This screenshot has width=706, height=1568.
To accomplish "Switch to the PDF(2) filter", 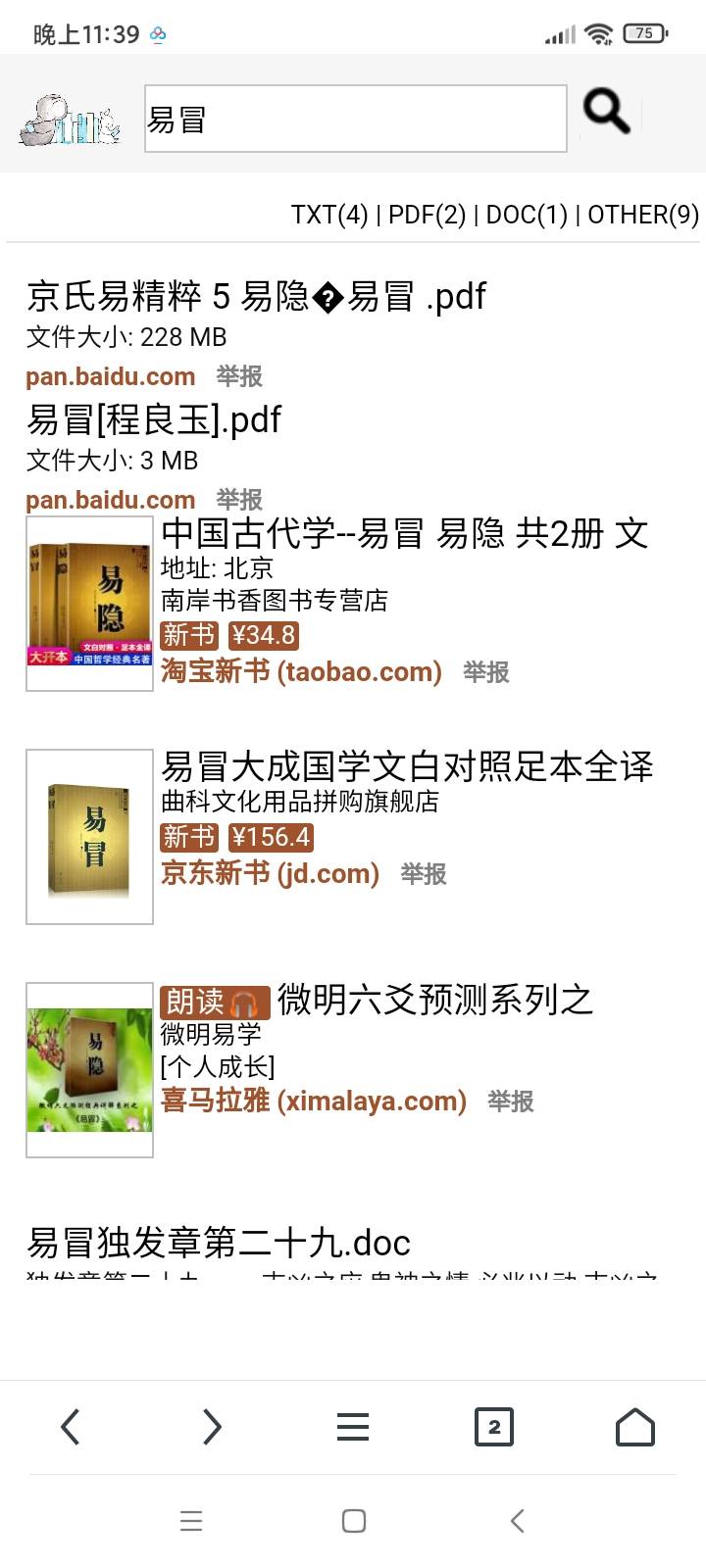I will (x=428, y=215).
